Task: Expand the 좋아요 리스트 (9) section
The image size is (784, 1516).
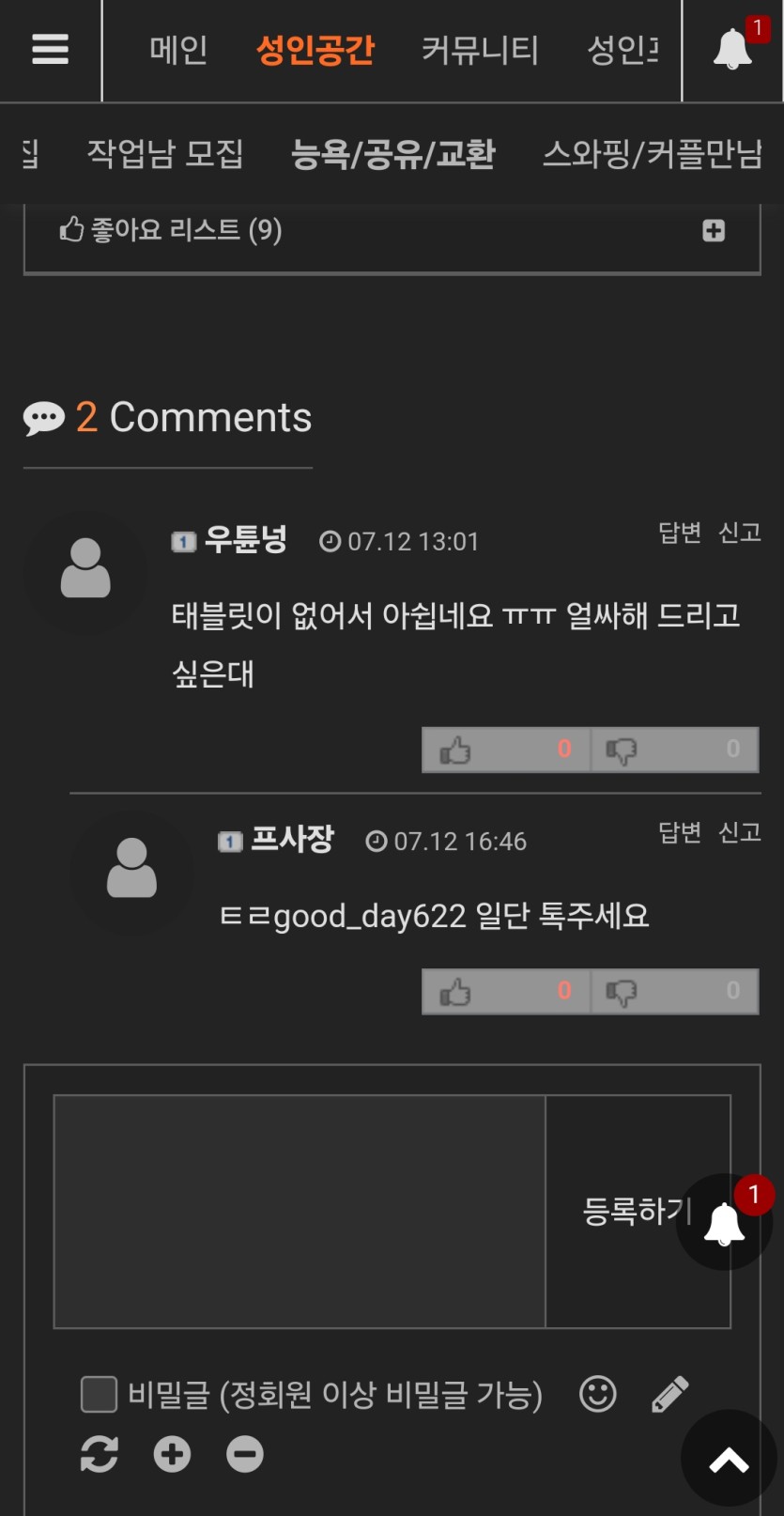Action: point(713,230)
